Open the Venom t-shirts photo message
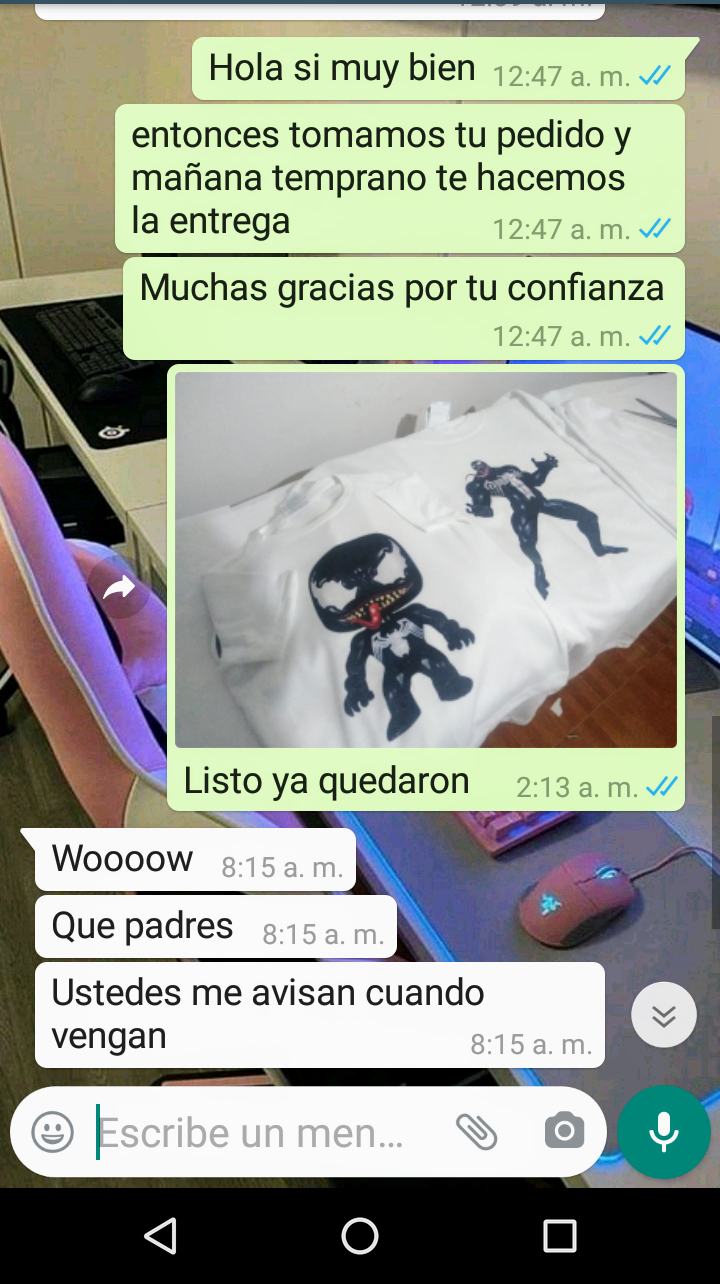The width and height of the screenshot is (720, 1284). point(426,560)
